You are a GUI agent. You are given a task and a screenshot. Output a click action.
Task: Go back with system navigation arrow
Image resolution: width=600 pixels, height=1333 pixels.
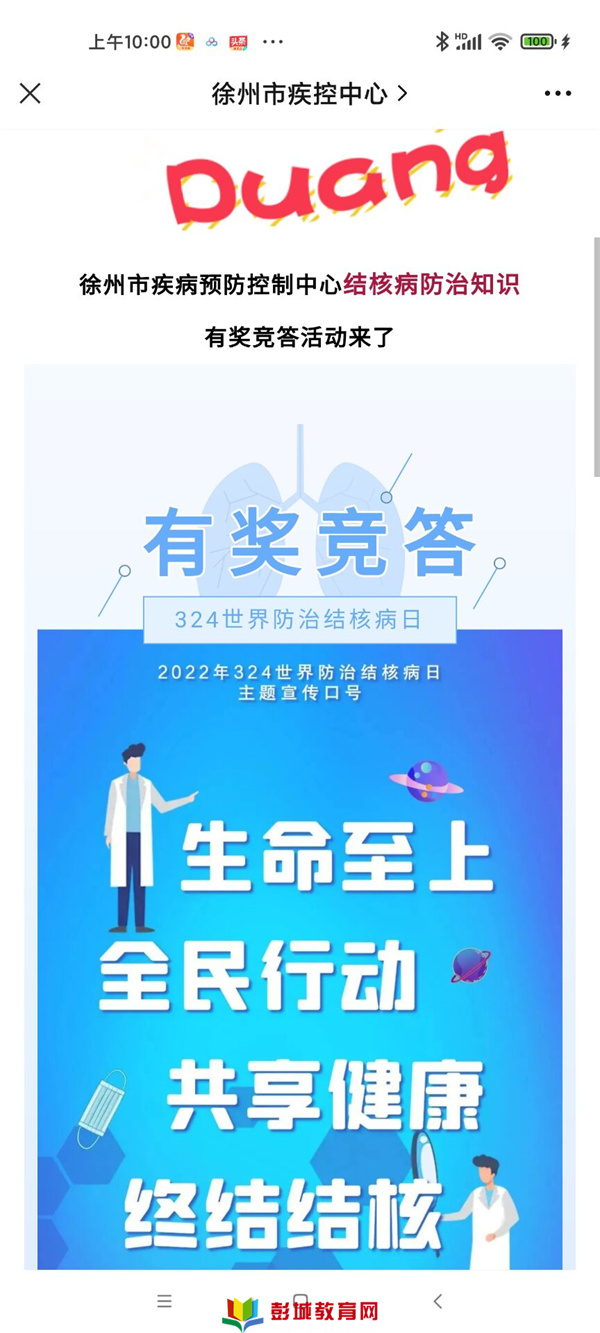[x=437, y=1301]
